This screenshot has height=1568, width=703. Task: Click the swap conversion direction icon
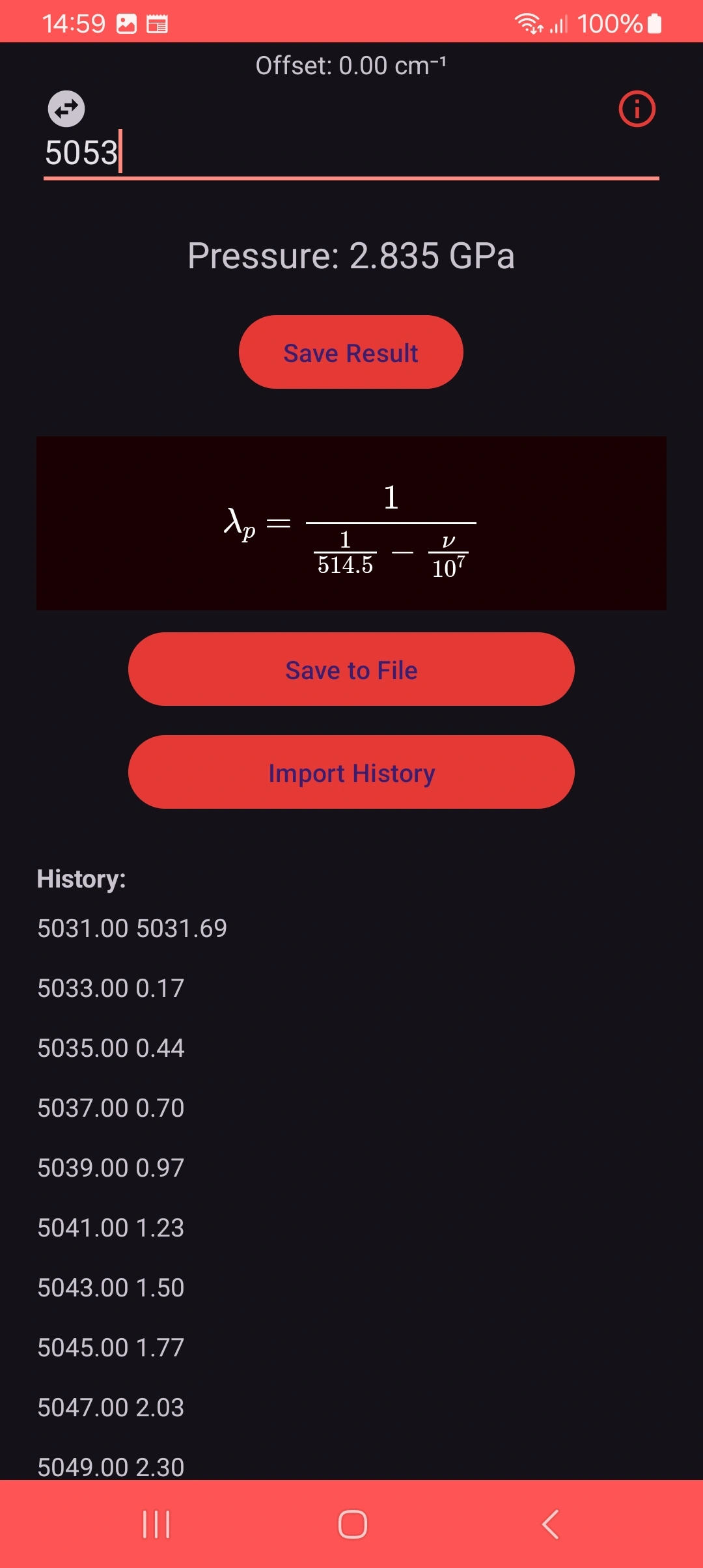click(x=64, y=108)
